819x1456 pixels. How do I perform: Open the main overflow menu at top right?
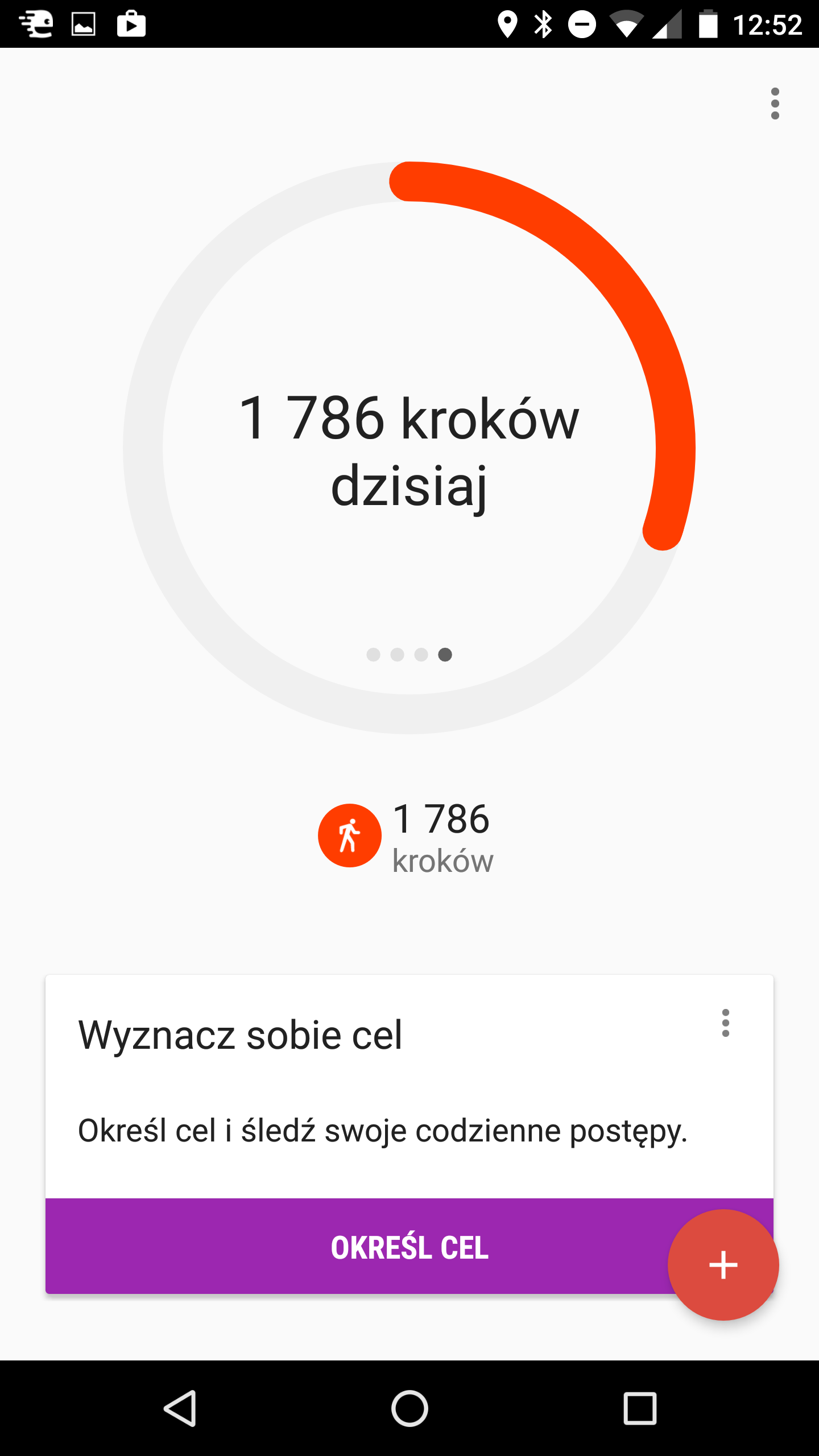pos(775,104)
